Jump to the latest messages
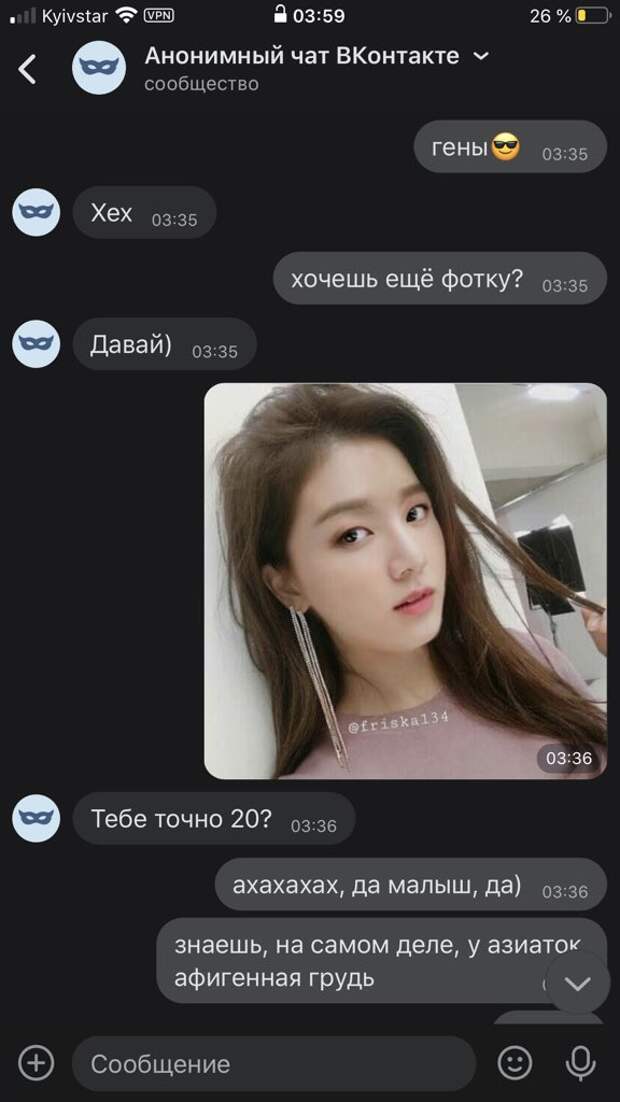This screenshot has height=1102, width=620. pyautogui.click(x=578, y=983)
